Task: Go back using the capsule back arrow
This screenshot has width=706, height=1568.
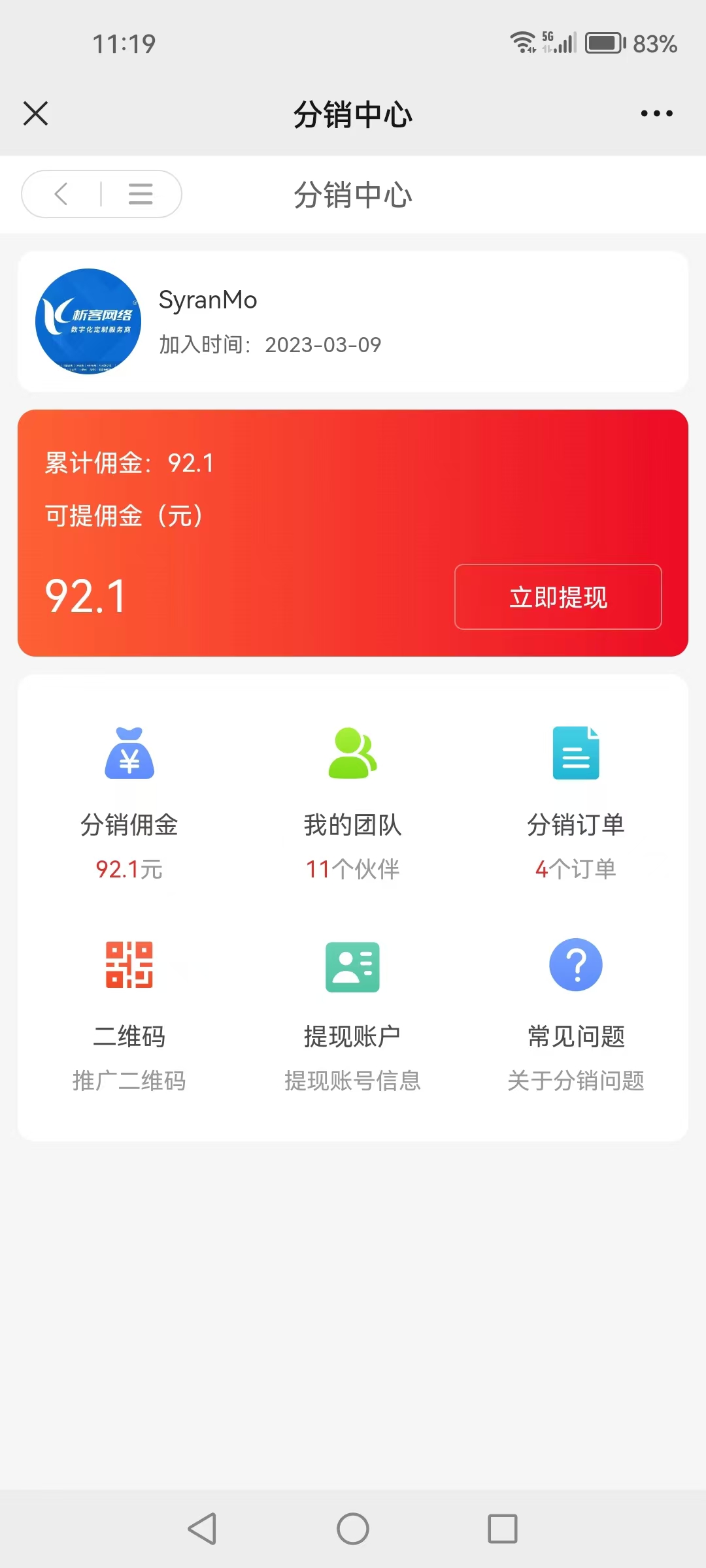Action: coord(62,194)
